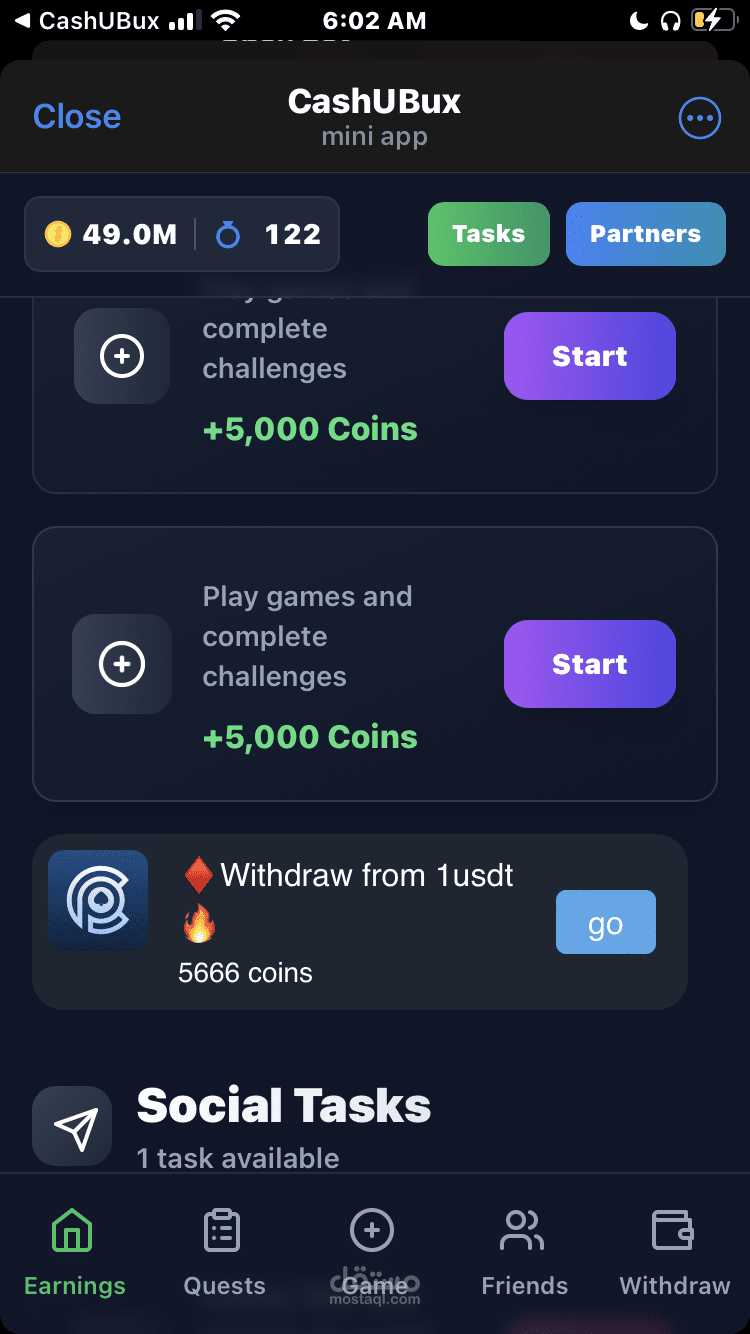Image resolution: width=750 pixels, height=1334 pixels.
Task: Tap go to withdraw from 1usdt
Action: (605, 922)
